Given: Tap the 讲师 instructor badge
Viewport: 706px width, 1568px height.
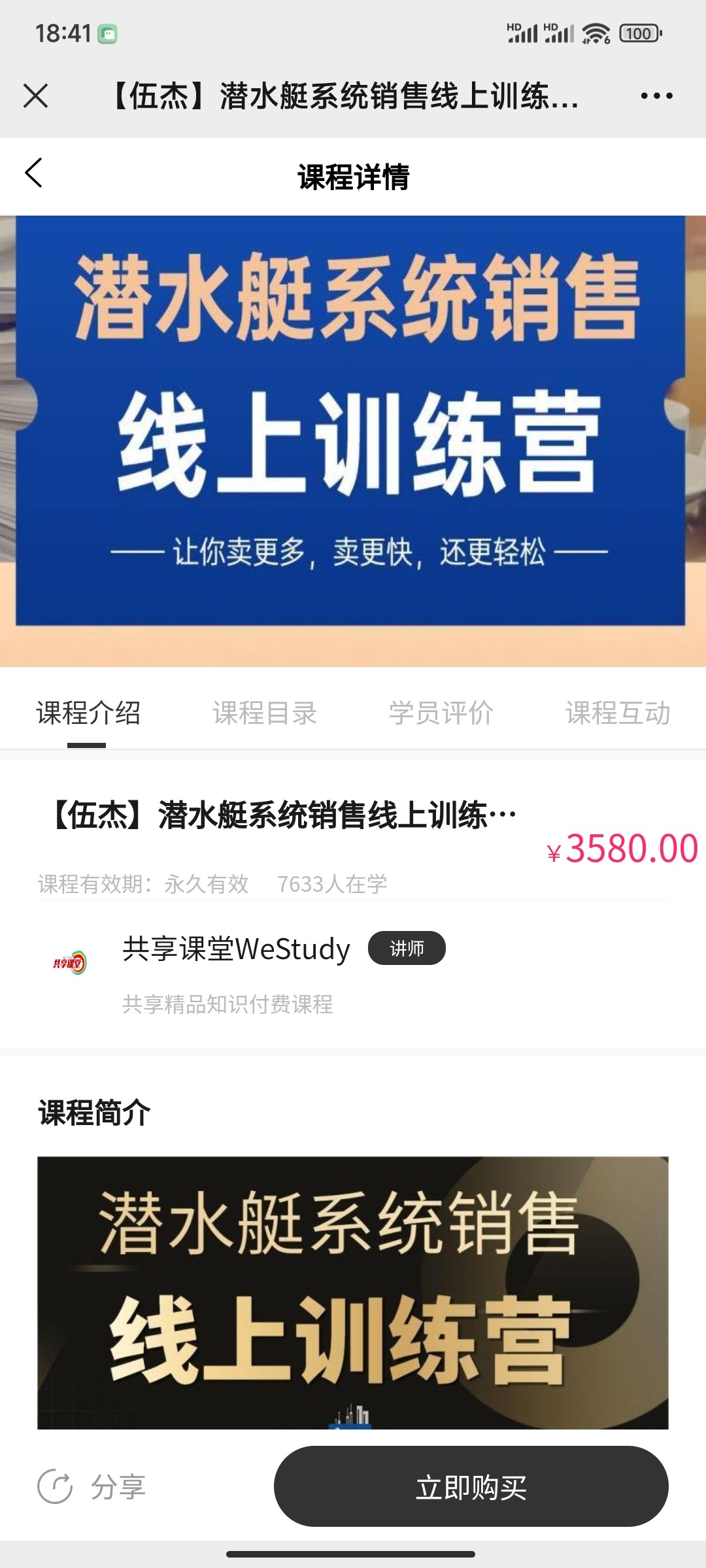Looking at the screenshot, I should 408,948.
